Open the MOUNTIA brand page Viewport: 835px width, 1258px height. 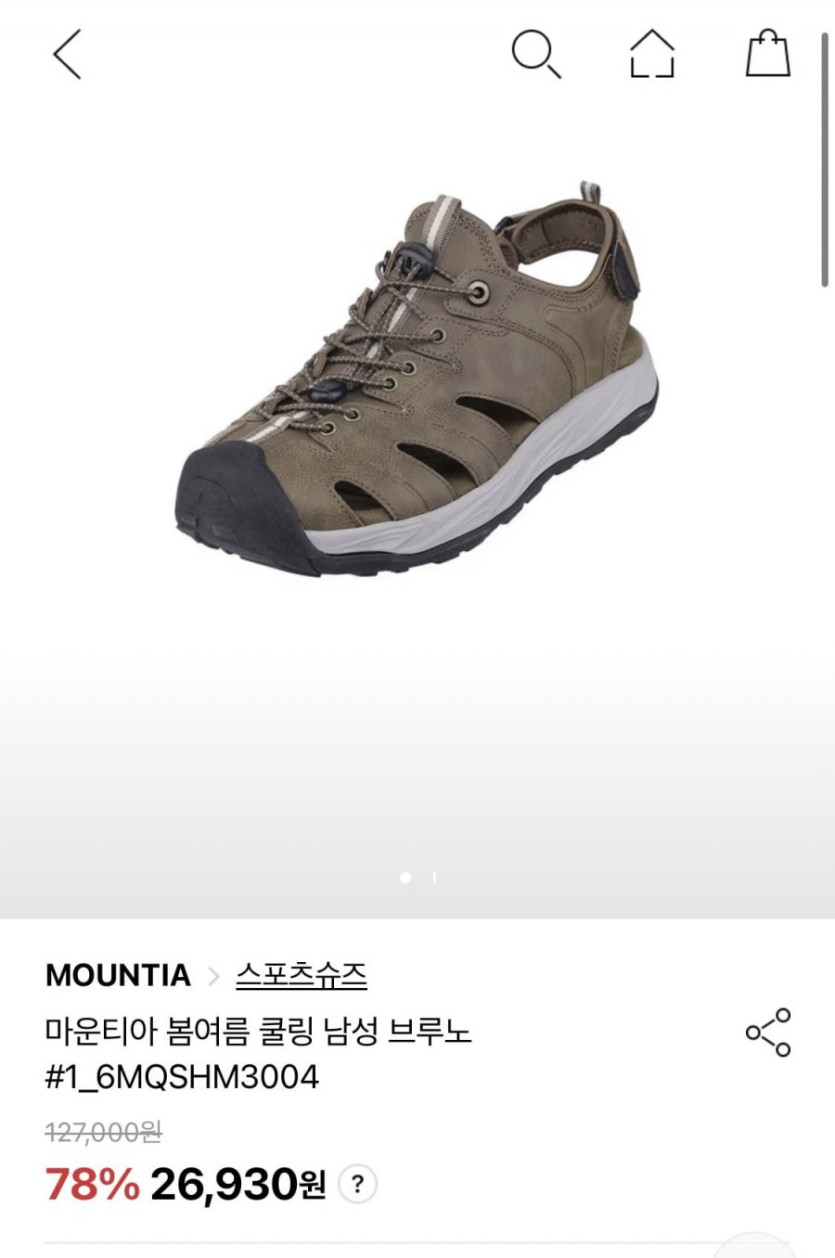coord(118,975)
